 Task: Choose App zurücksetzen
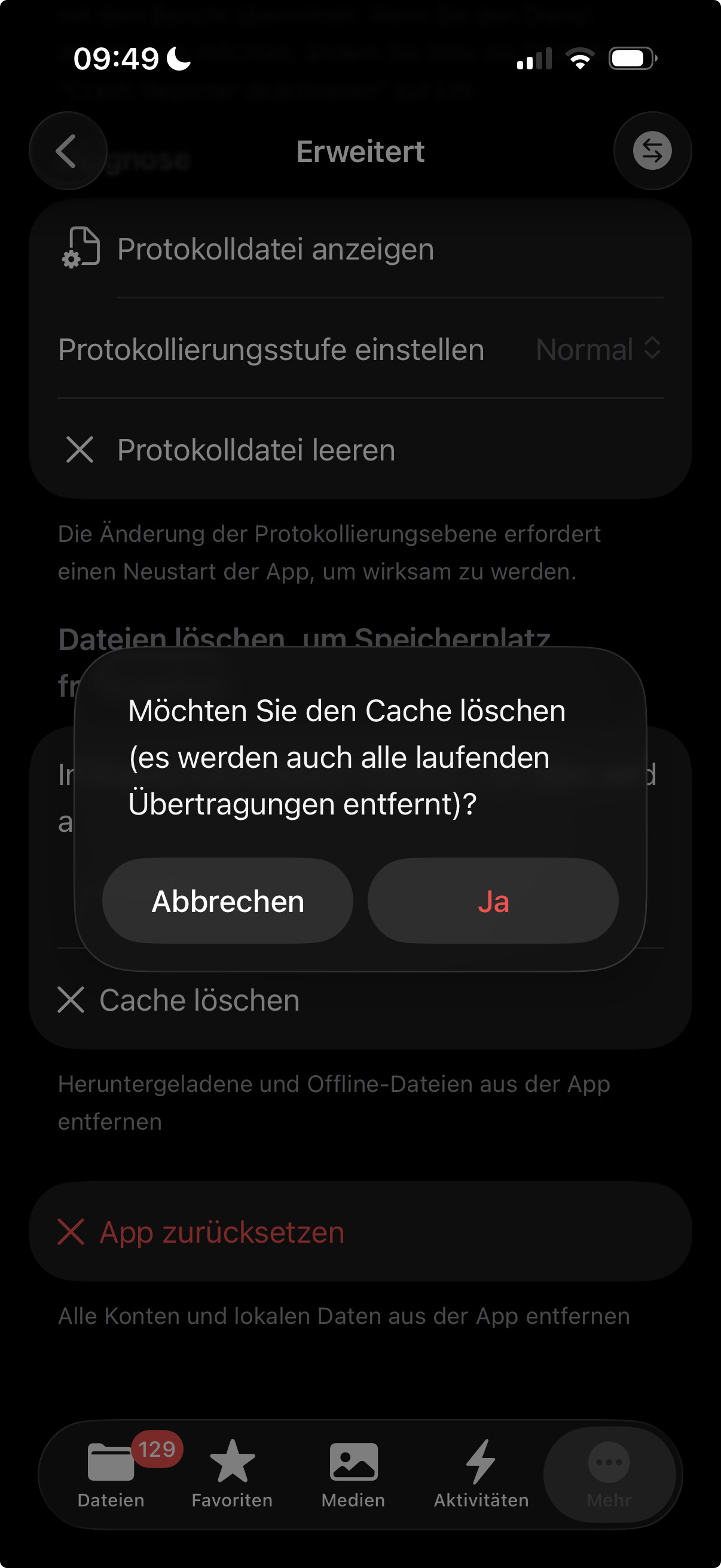pos(221,1232)
